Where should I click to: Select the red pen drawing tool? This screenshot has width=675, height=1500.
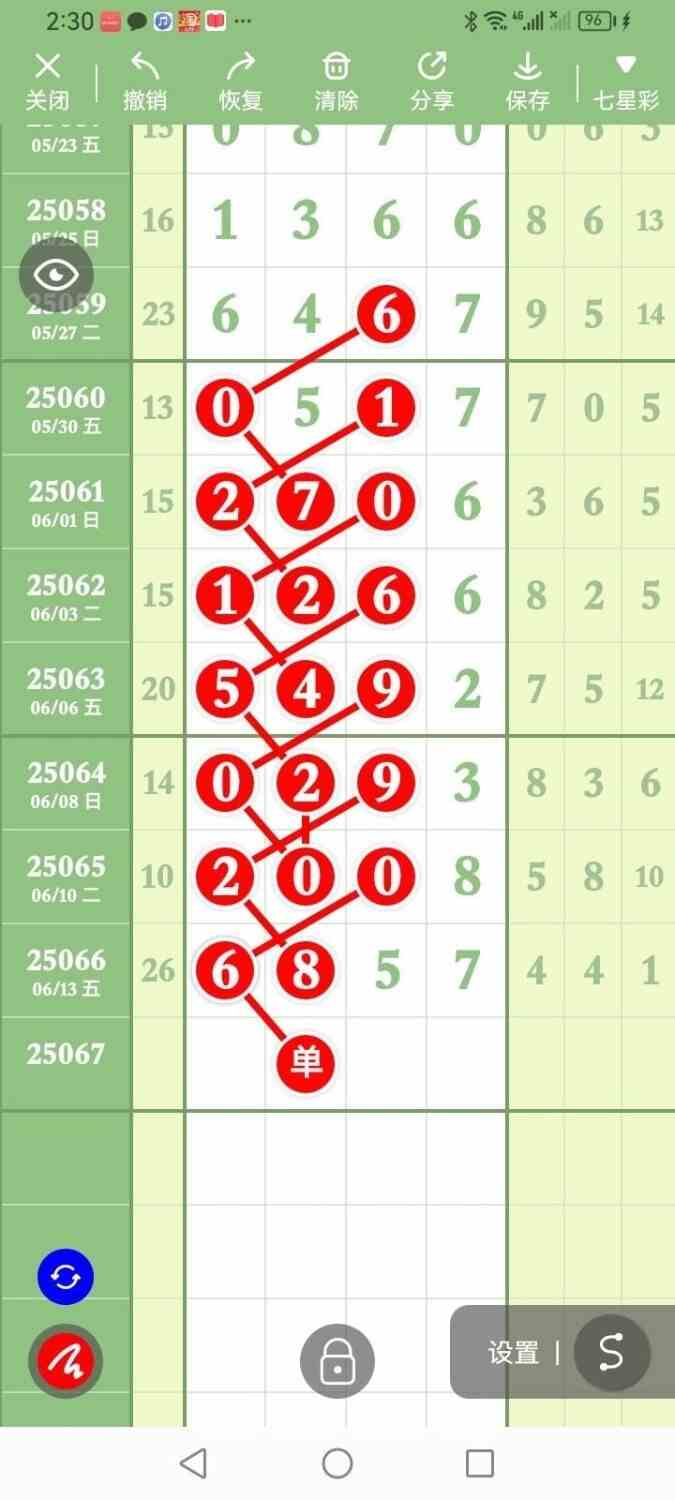pyautogui.click(x=66, y=1359)
